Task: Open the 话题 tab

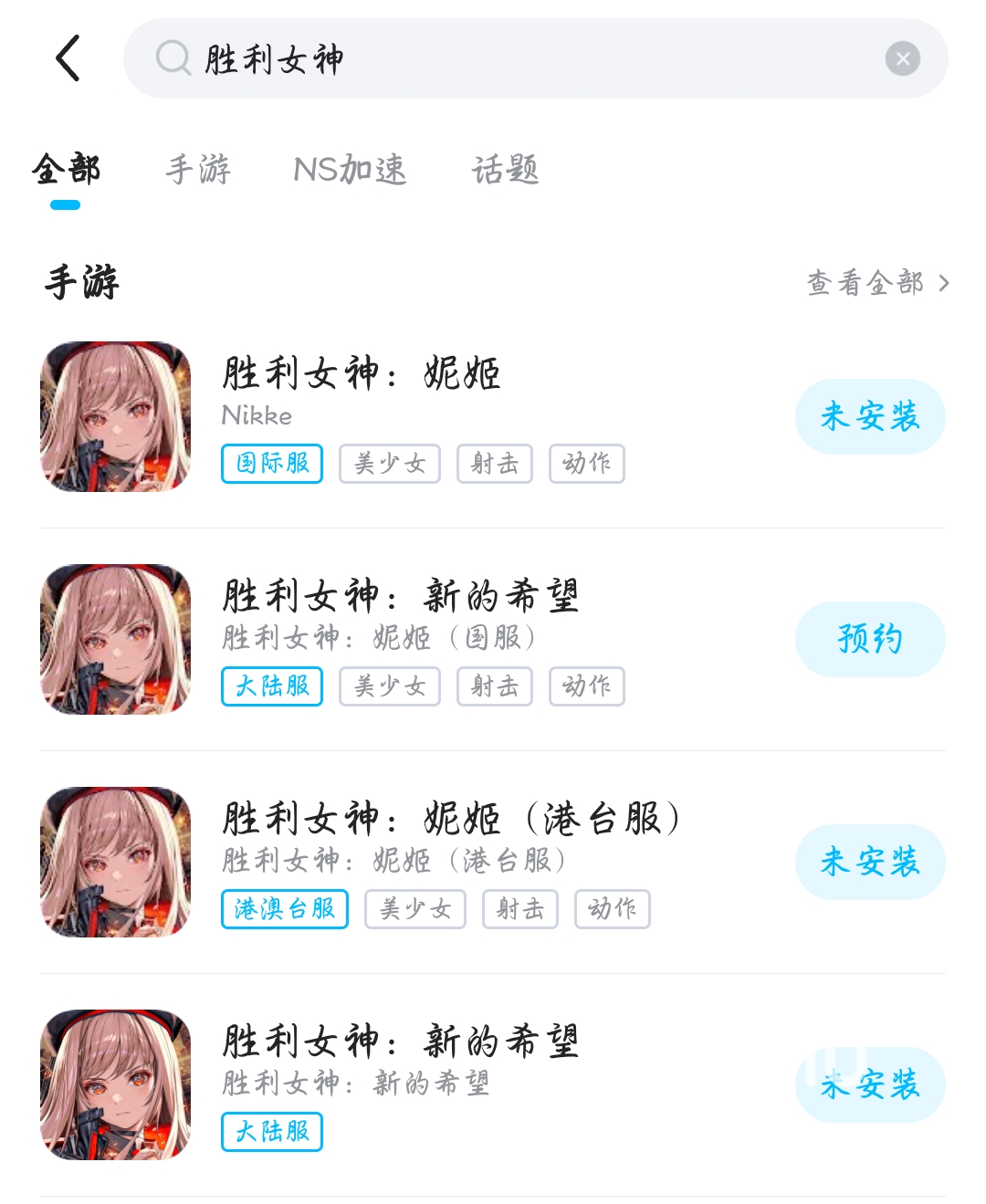Action: pyautogui.click(x=505, y=170)
